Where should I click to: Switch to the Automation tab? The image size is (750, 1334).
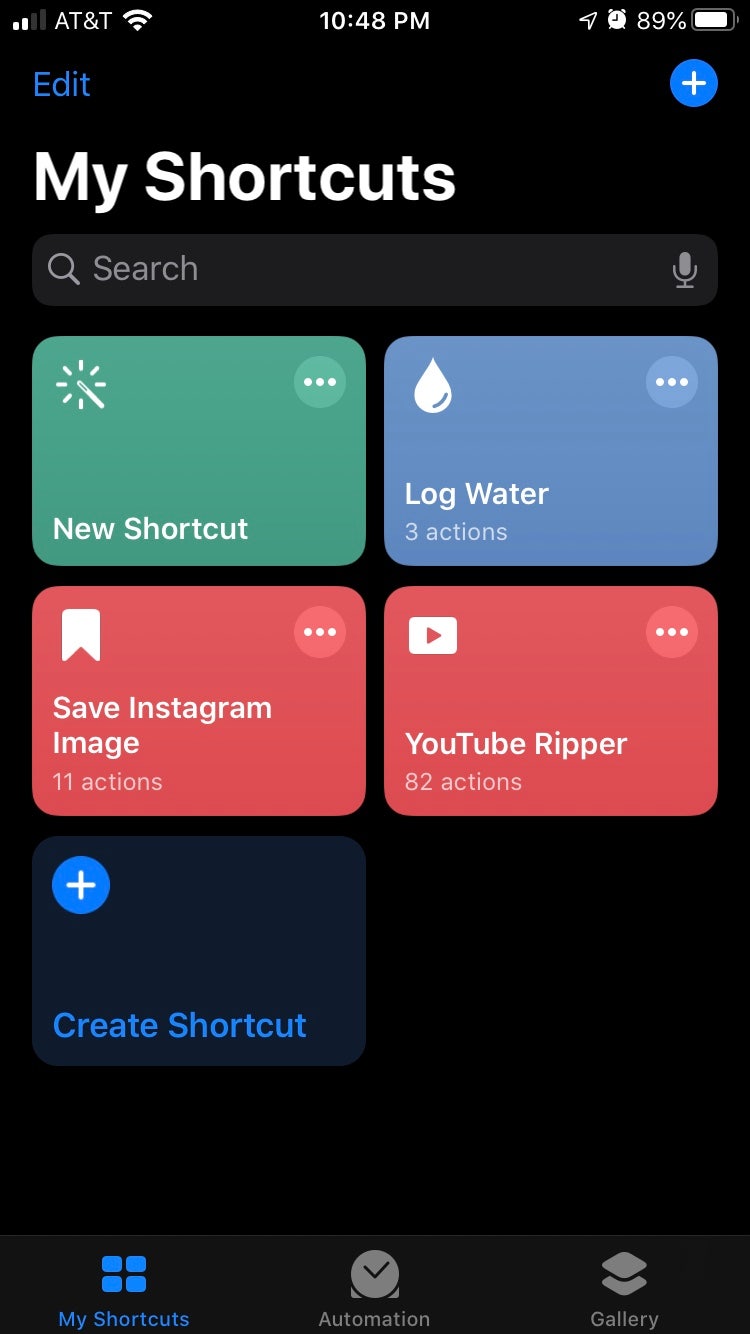pos(374,1289)
